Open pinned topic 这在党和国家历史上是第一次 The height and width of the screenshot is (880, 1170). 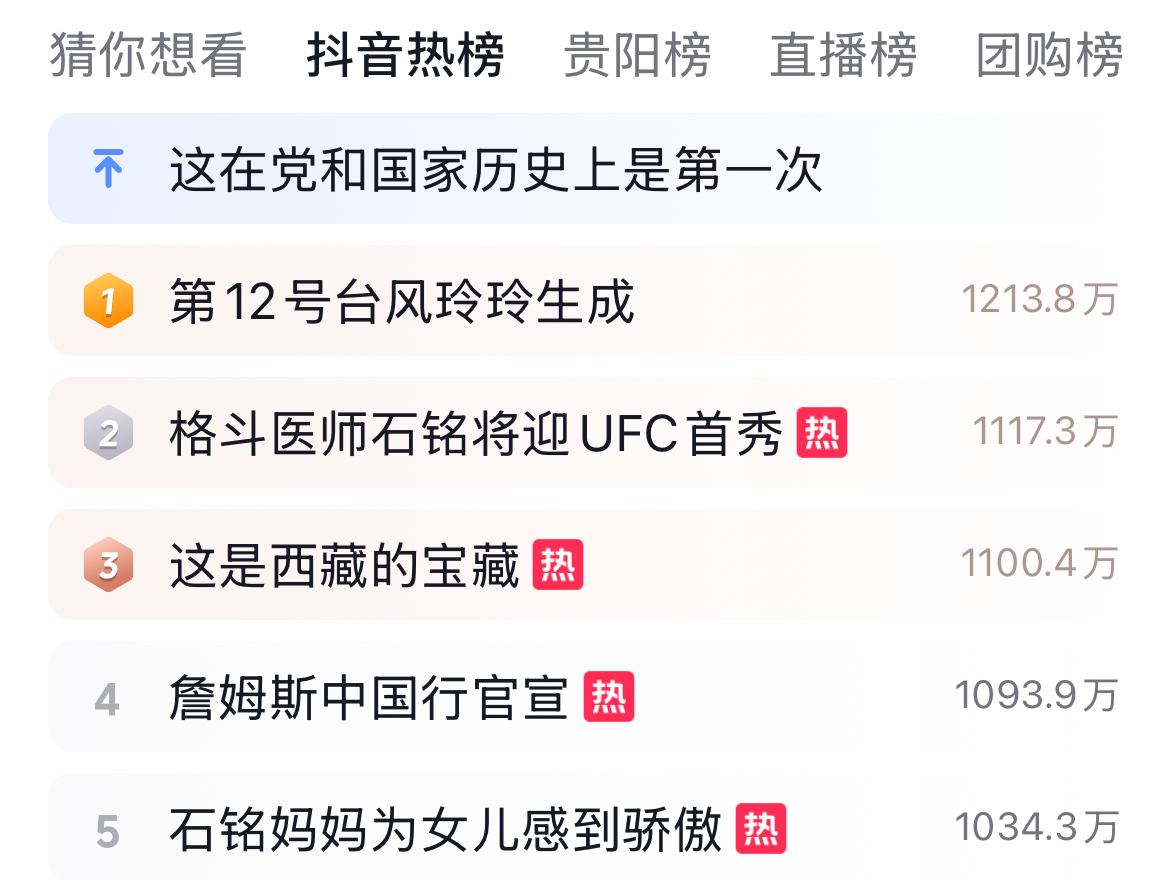tap(495, 169)
